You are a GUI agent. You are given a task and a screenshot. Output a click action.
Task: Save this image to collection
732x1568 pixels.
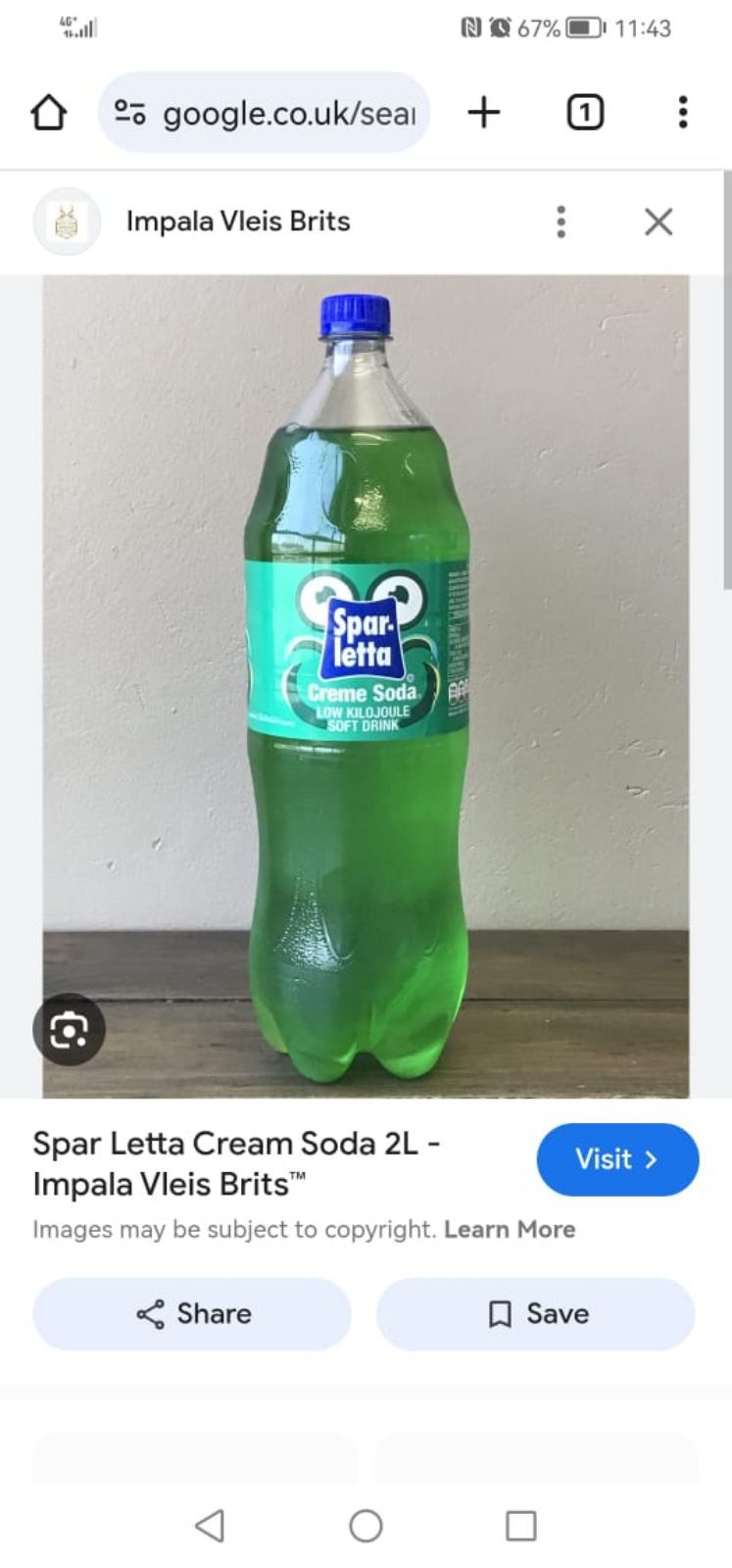[x=536, y=1313]
